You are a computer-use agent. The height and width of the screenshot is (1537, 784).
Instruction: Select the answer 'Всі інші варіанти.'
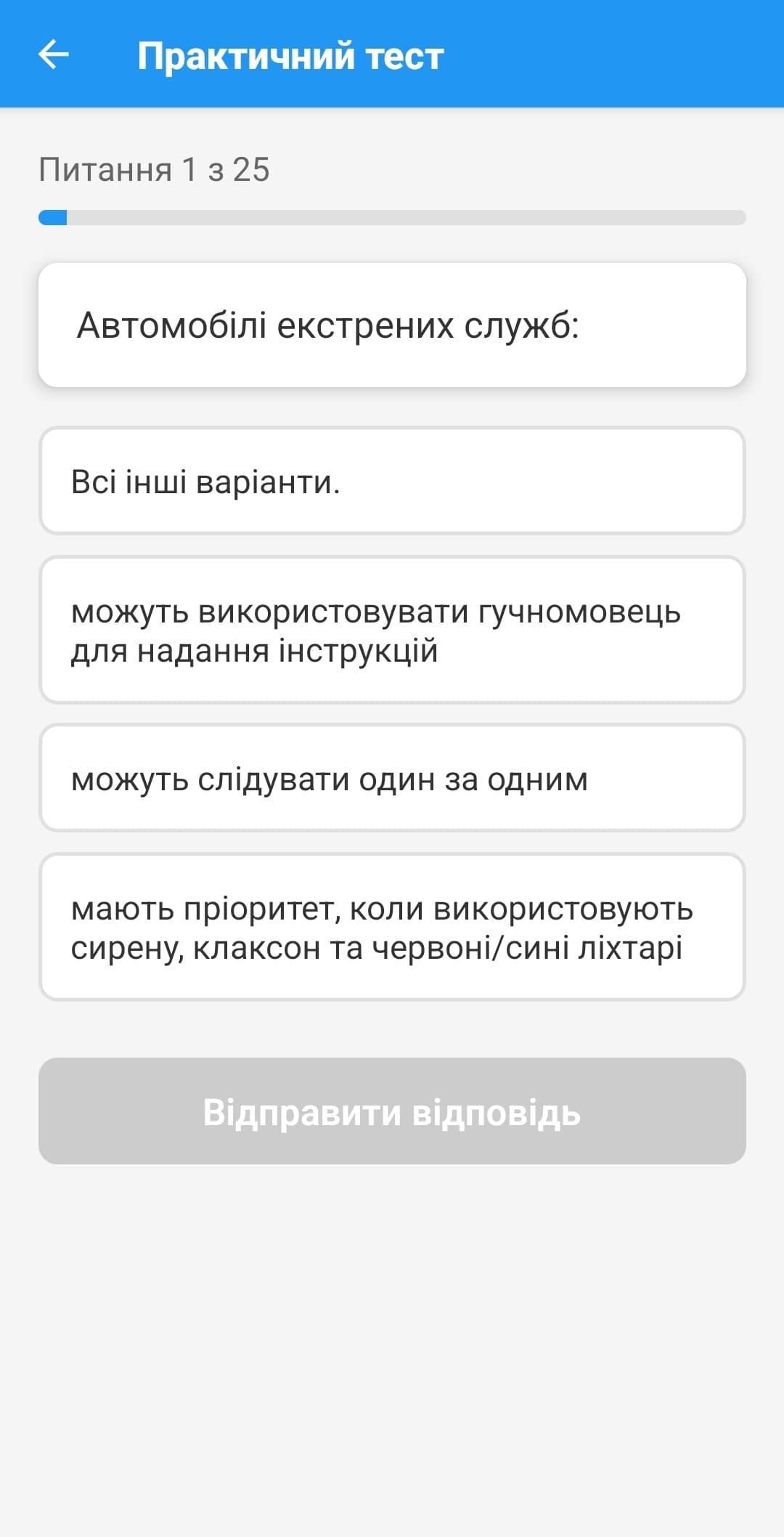pos(392,480)
